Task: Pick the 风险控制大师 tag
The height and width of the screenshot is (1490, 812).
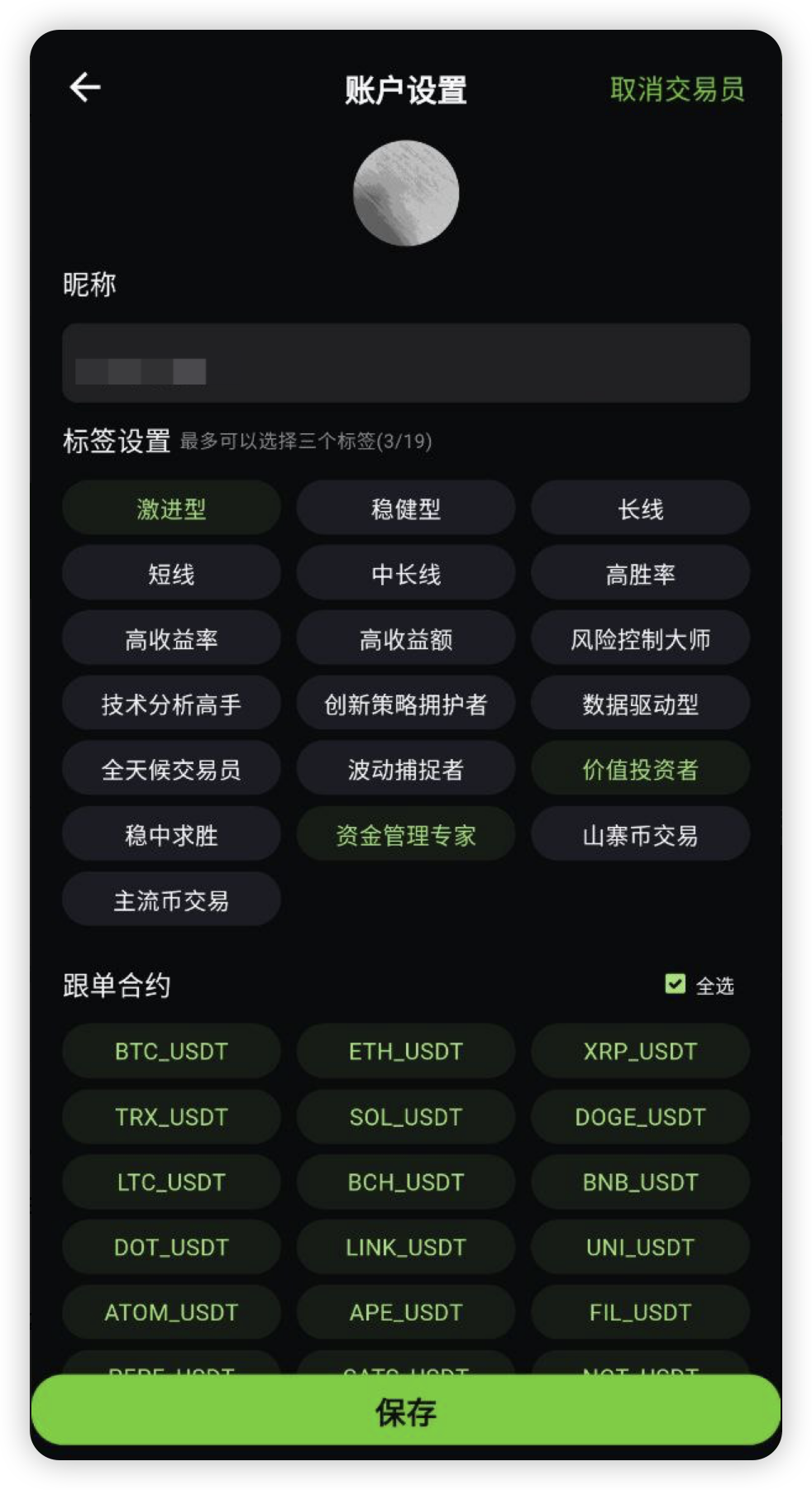Action: (640, 639)
